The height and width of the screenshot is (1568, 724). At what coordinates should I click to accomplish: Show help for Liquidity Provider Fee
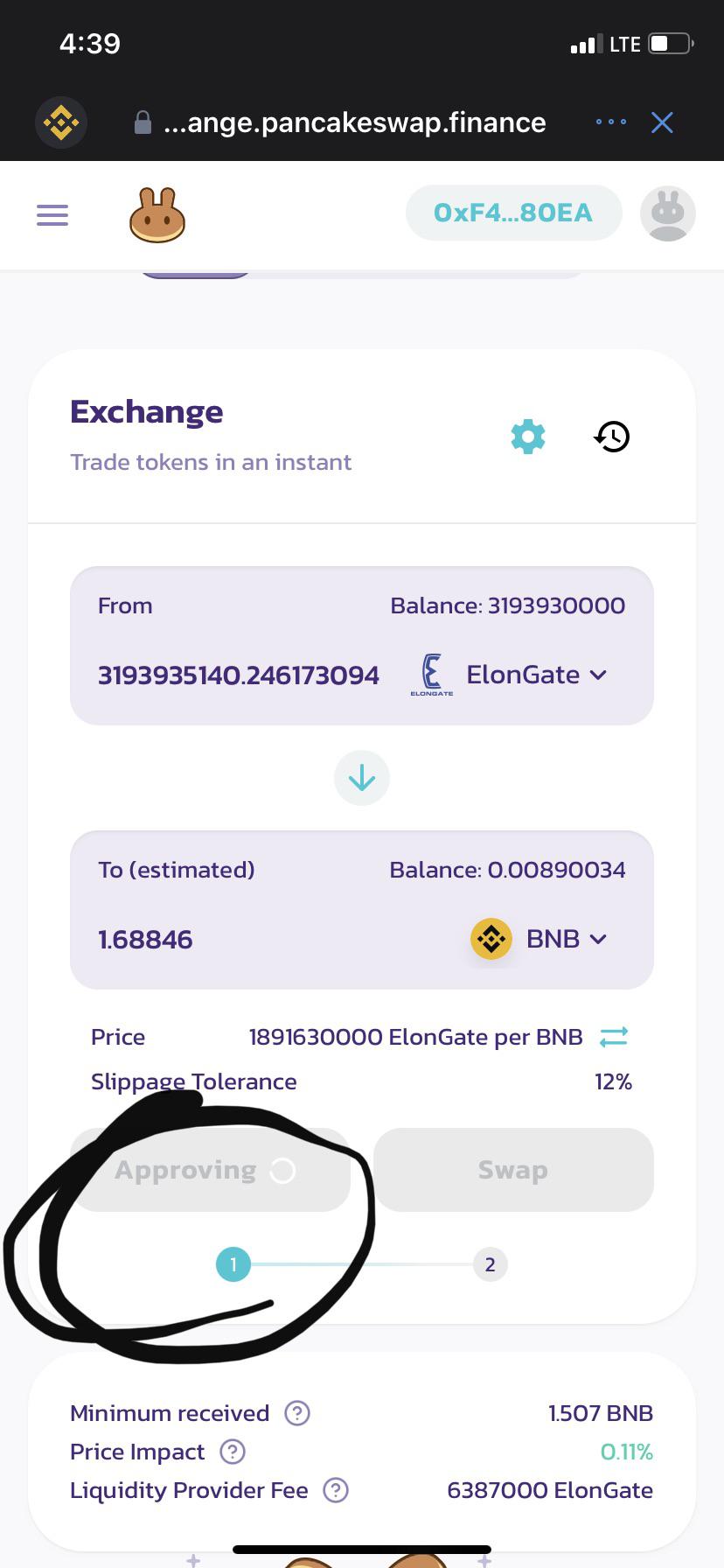coord(336,1490)
